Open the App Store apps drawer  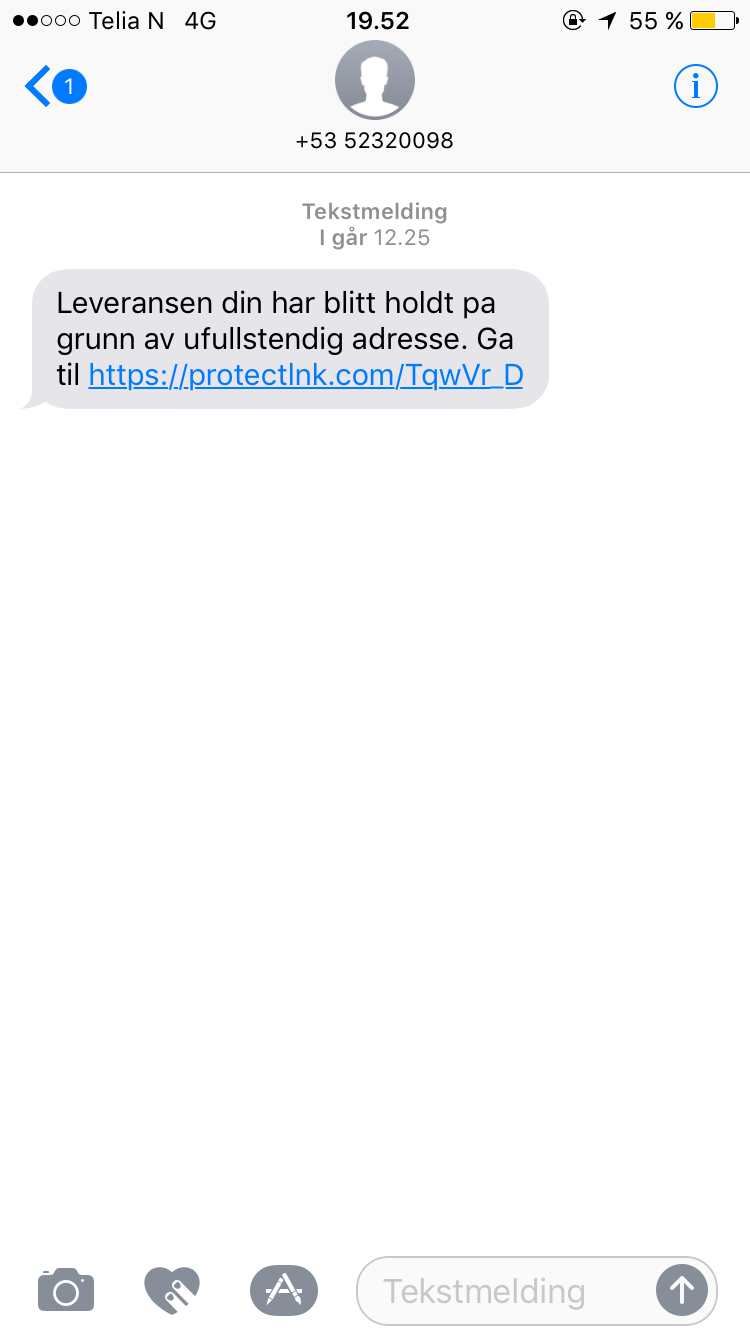[284, 1290]
